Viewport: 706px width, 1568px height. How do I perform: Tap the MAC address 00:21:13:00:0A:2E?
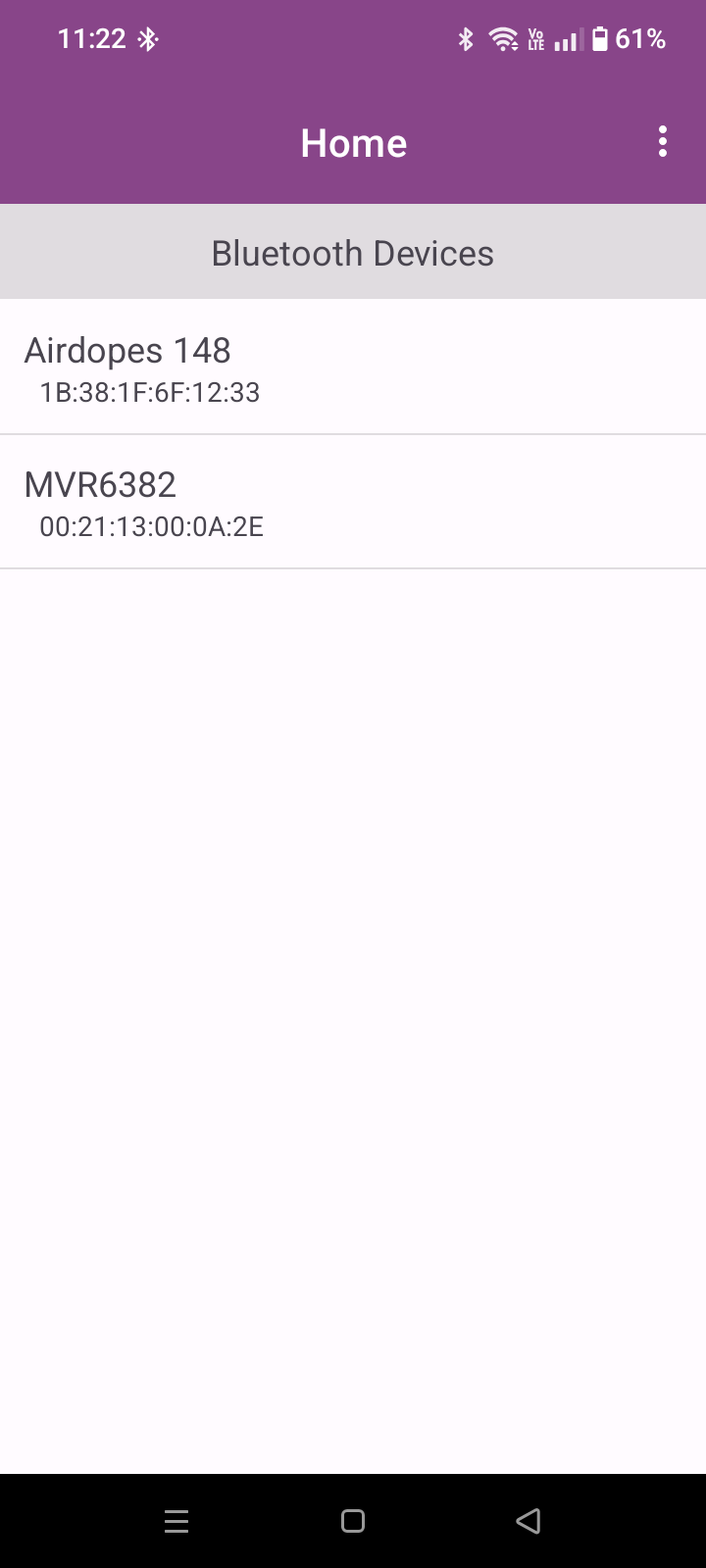151,526
